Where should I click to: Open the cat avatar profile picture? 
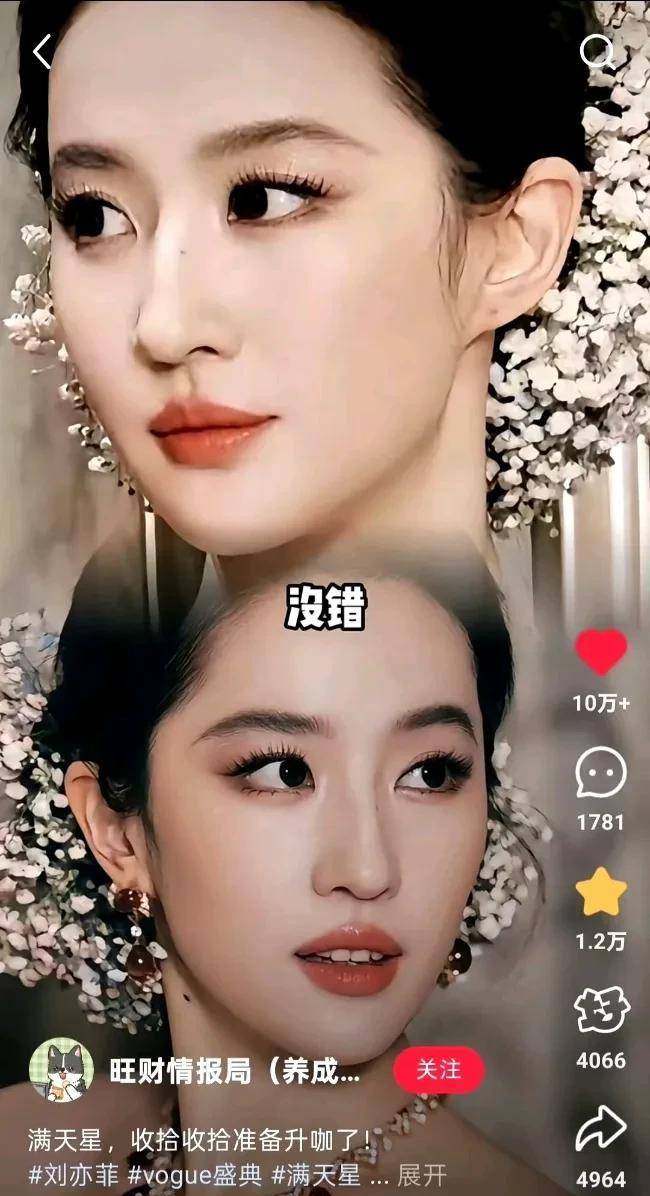click(x=61, y=1070)
